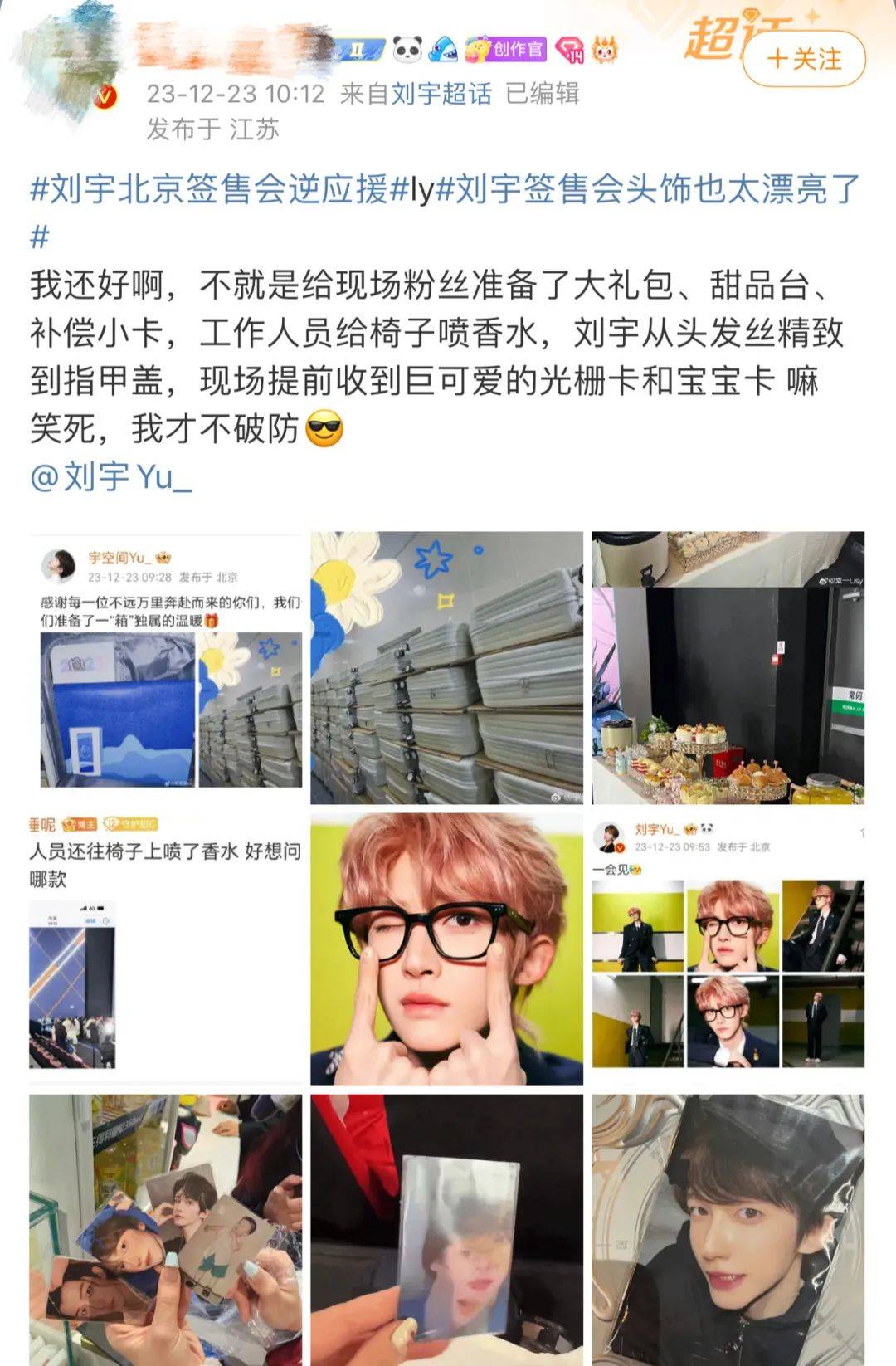Open the dessert table photo
The image size is (896, 1366).
[x=728, y=668]
